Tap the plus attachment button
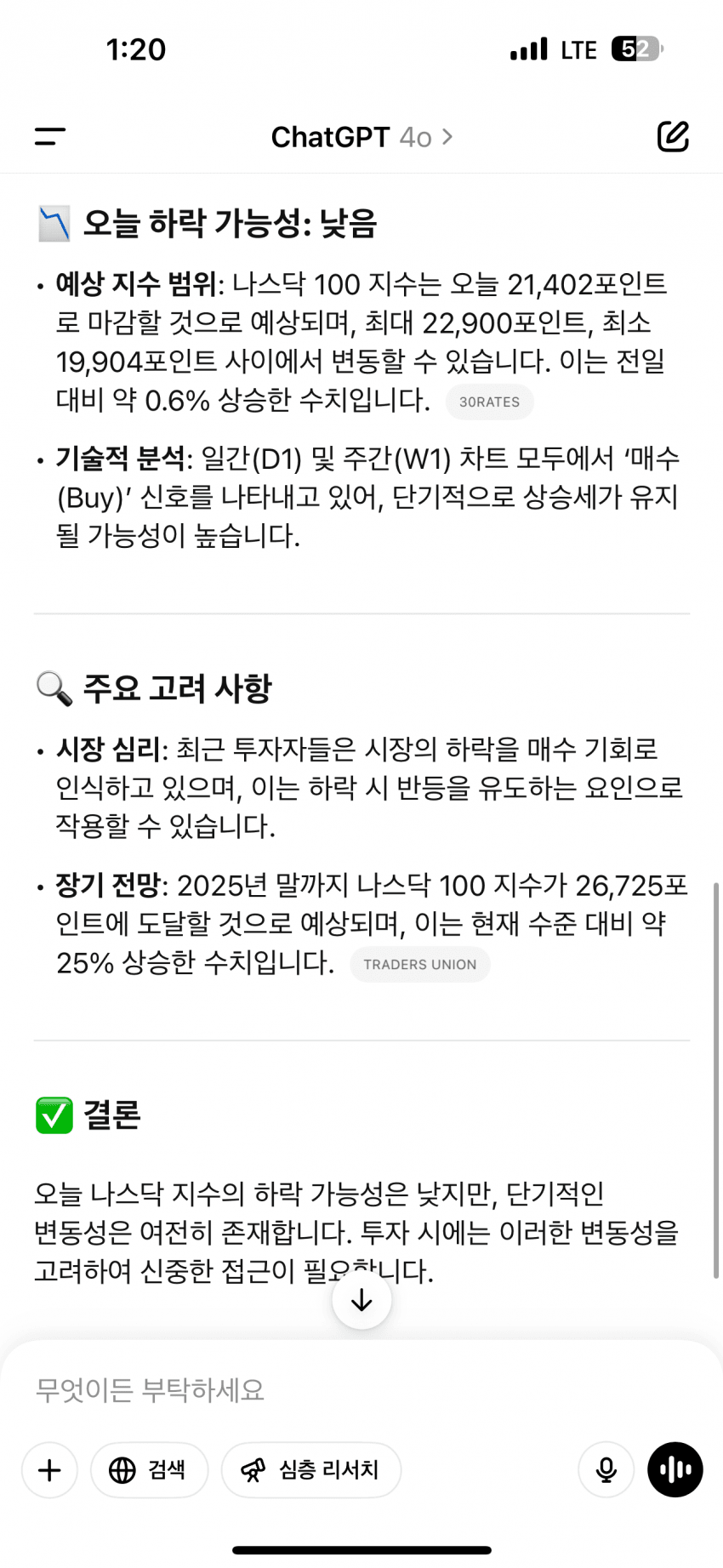The width and height of the screenshot is (723, 1568). (x=49, y=1470)
